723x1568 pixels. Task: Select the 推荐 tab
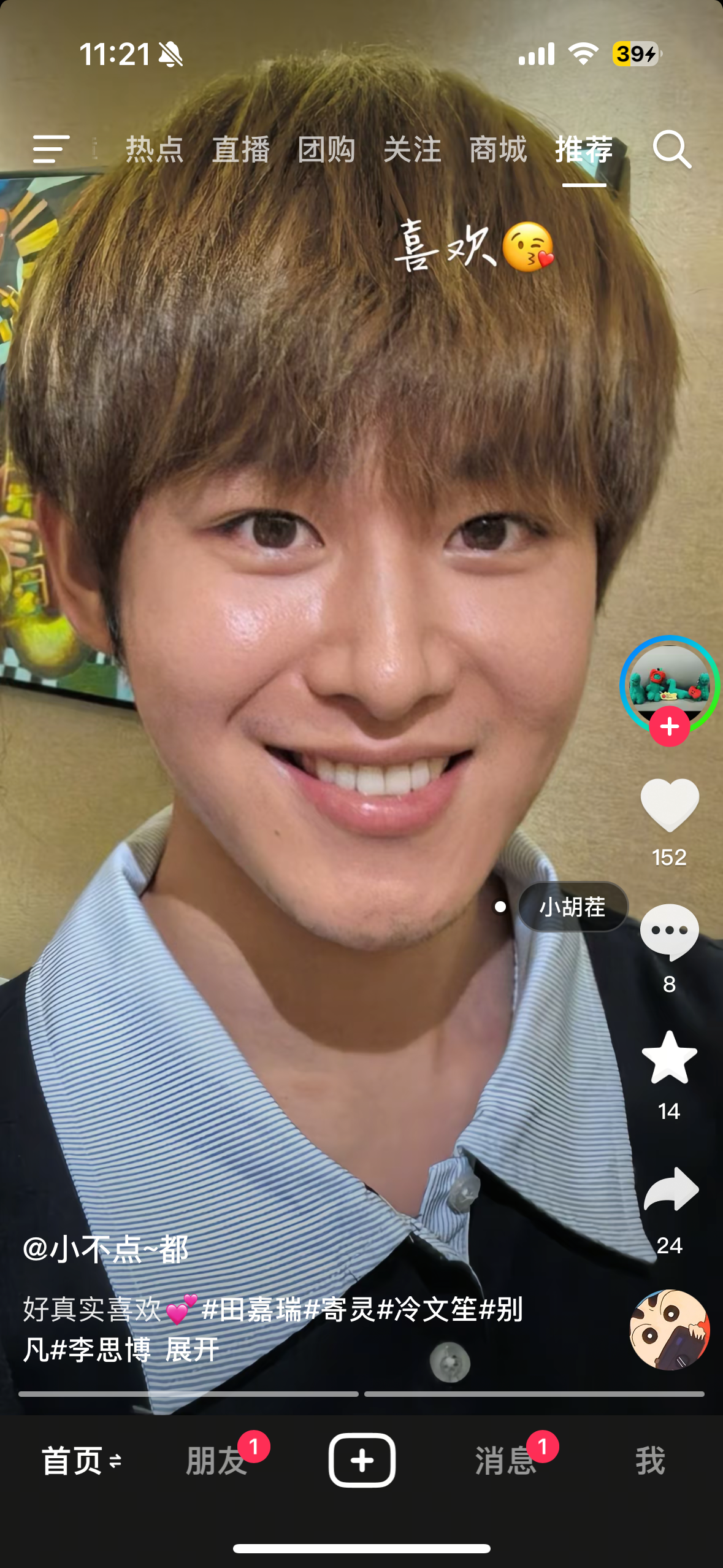(x=584, y=149)
